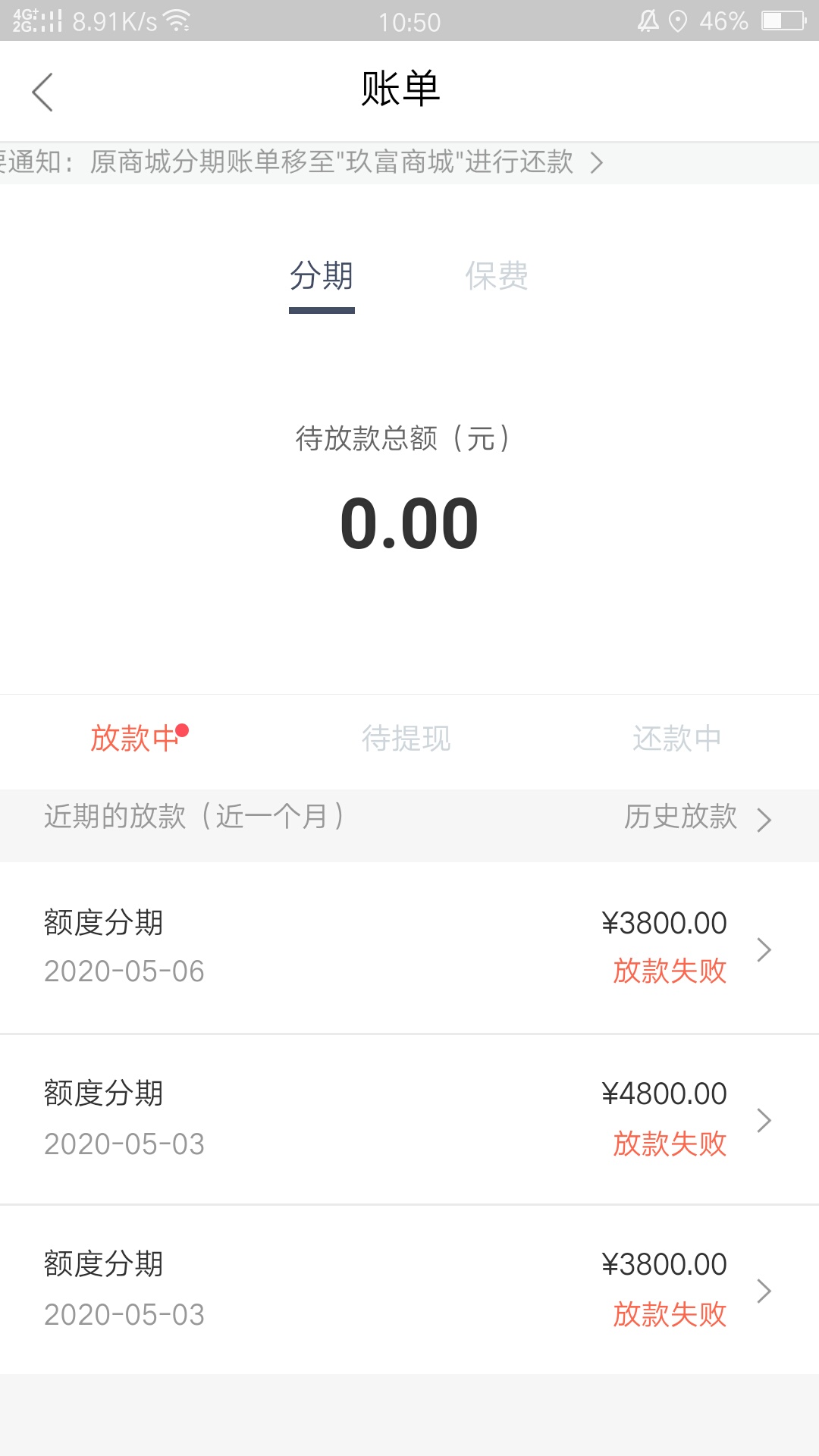Image resolution: width=819 pixels, height=1456 pixels.
Task: Open 历史放款 history
Action: [x=698, y=817]
